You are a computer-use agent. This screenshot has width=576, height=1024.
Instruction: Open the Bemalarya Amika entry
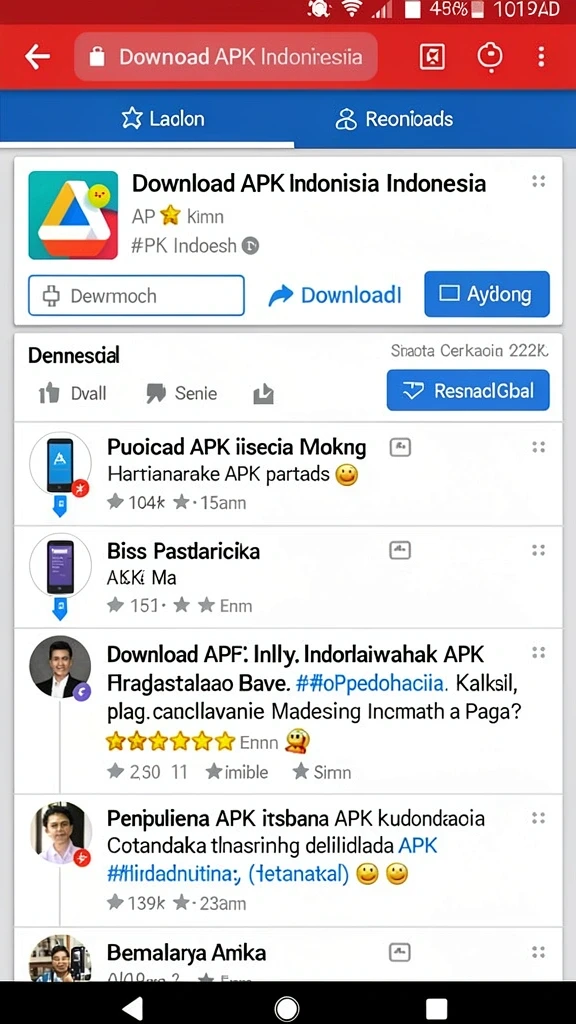288,955
